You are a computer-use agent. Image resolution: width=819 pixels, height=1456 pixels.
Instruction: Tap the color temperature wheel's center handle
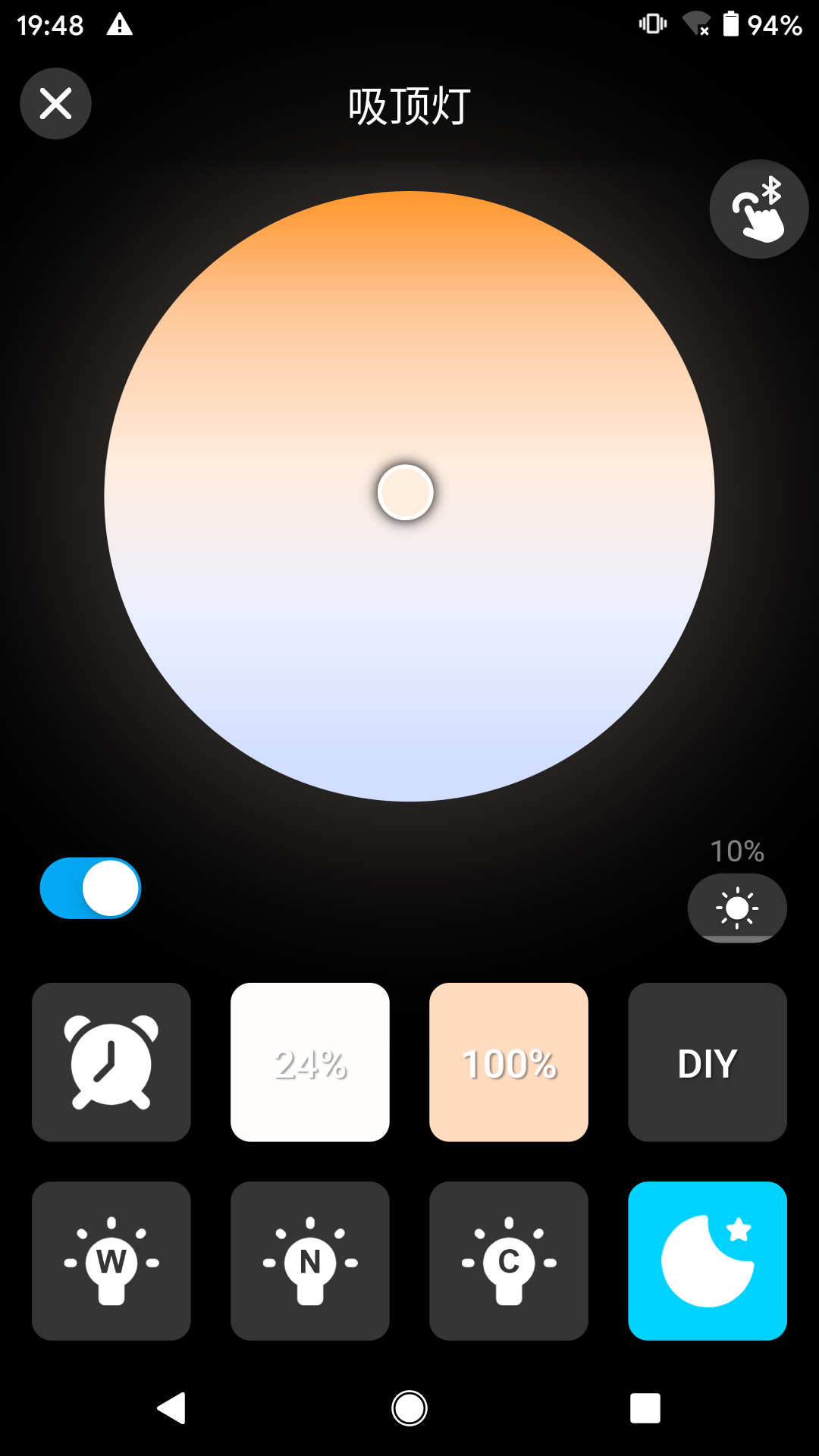click(406, 492)
